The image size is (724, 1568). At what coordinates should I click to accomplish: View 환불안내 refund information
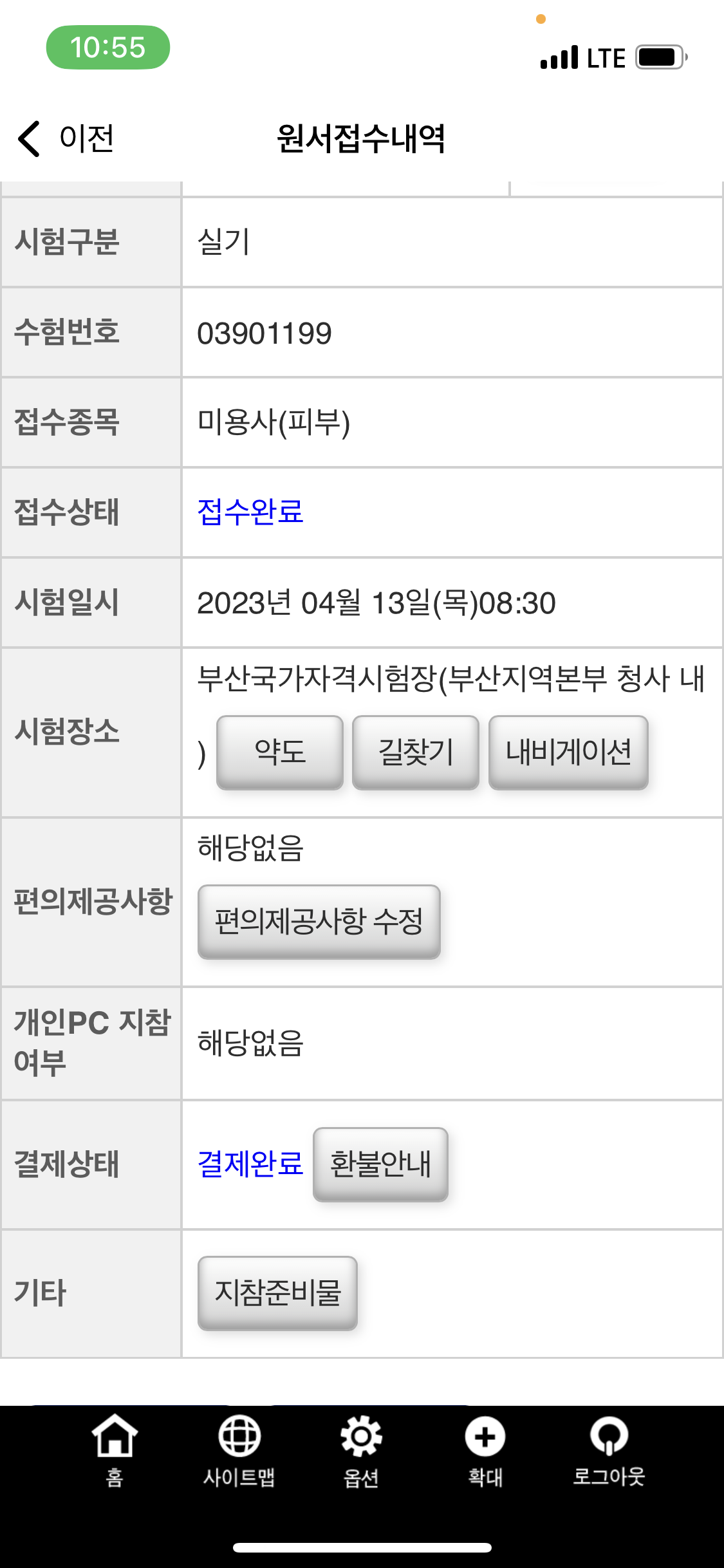(x=380, y=1164)
